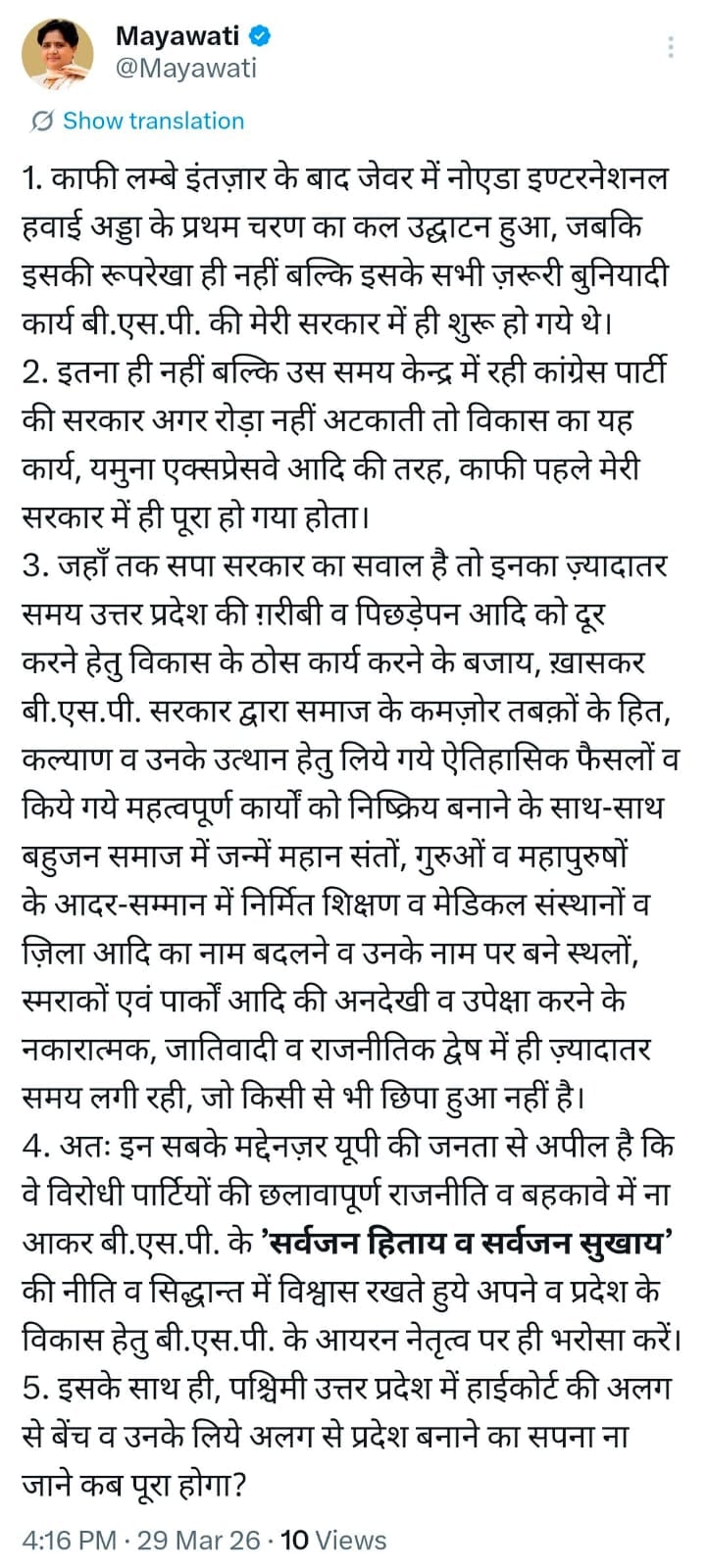The height and width of the screenshot is (1568, 707).
Task: Click the Show translation strikethrough globe icon
Action: (41, 121)
